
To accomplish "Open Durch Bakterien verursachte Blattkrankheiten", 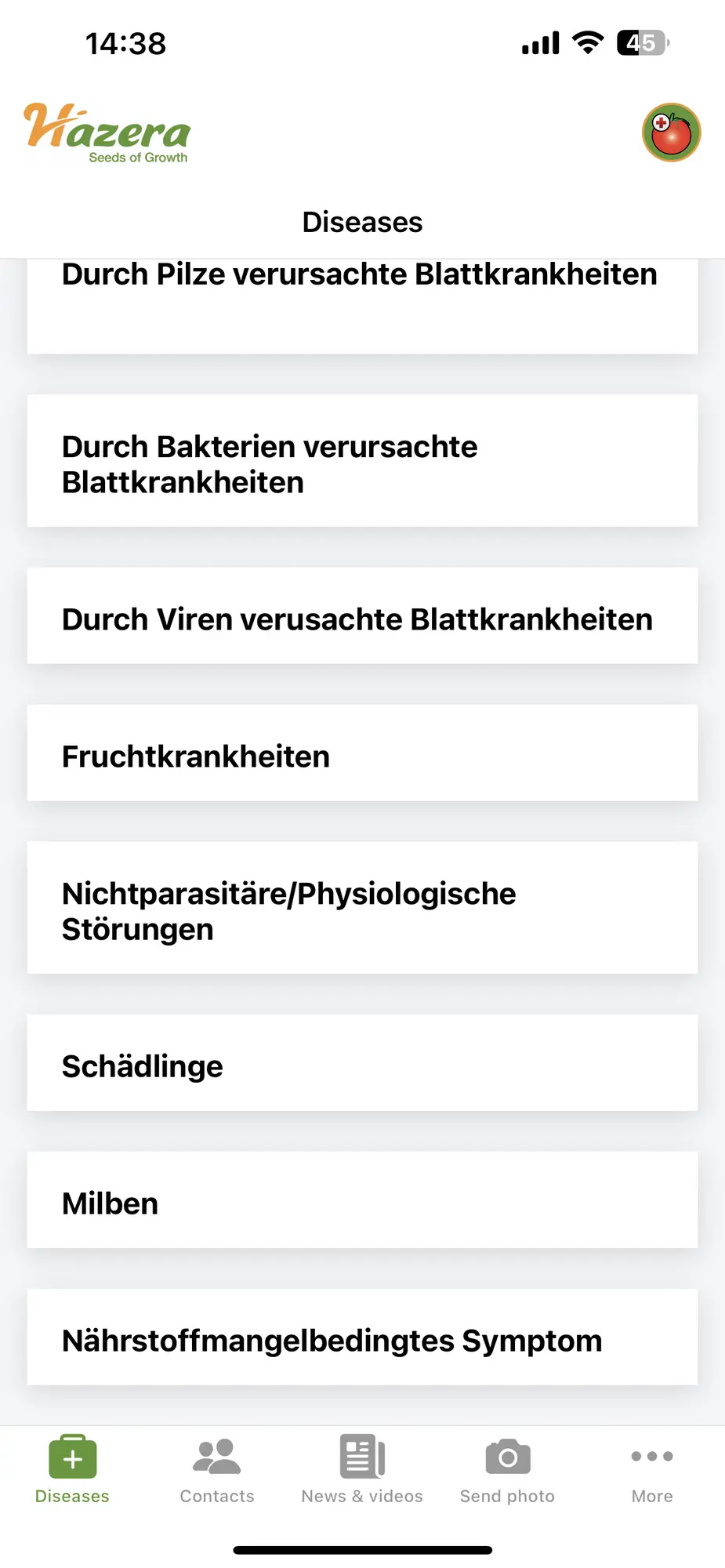I will tap(362, 461).
